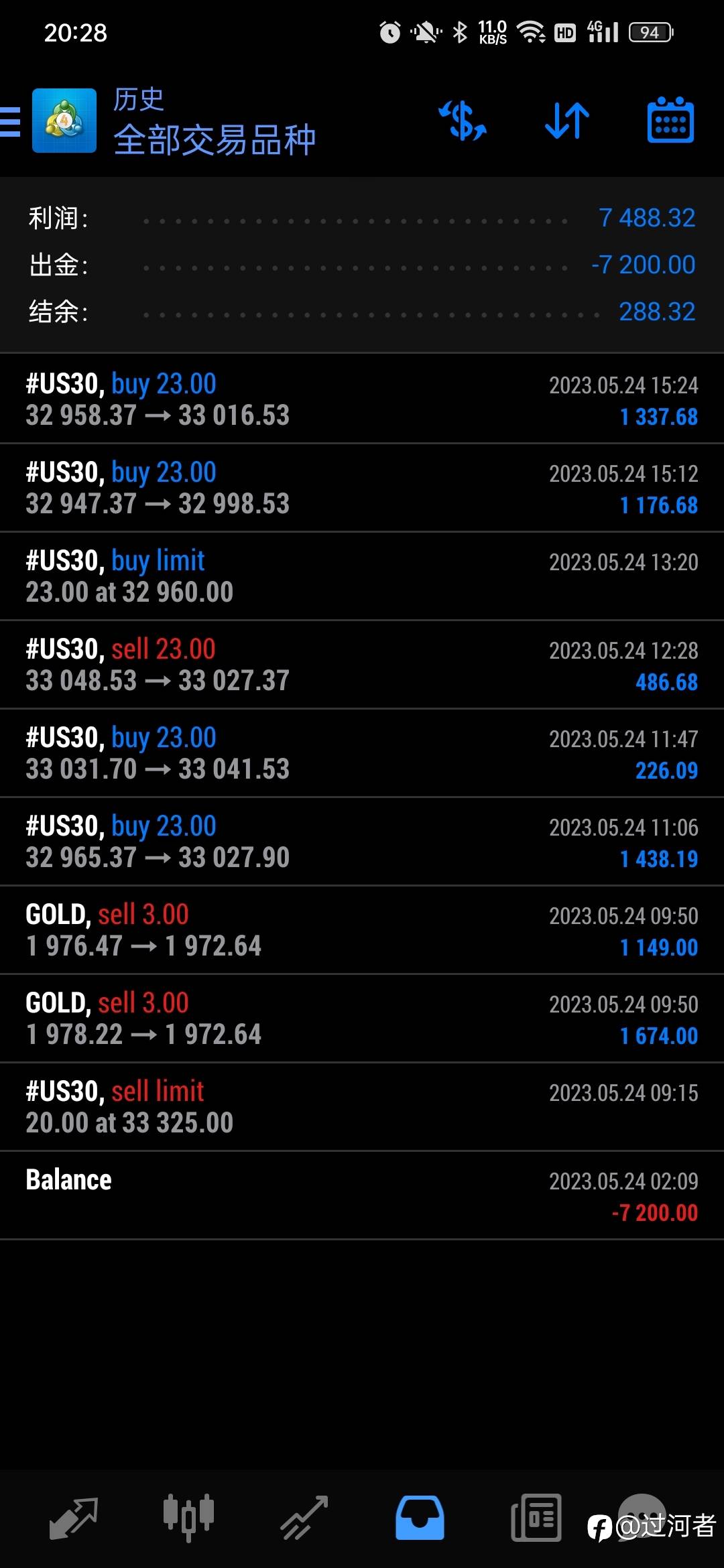Open the hamburger drawer menu
Screen dimensions: 724x1568
11,121
